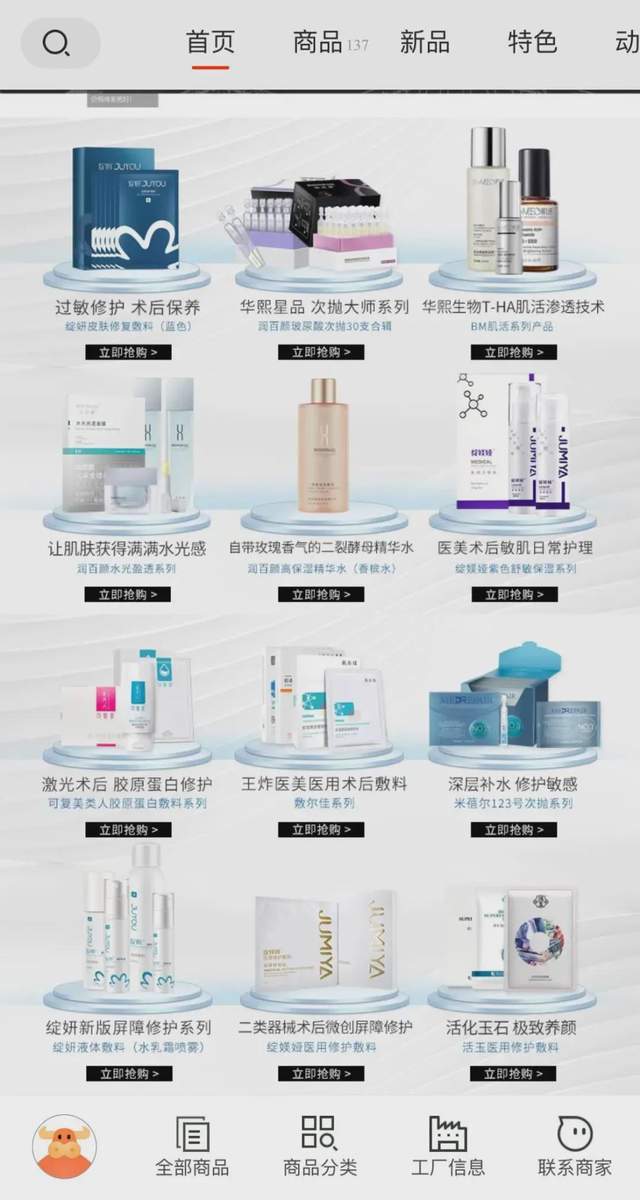Tap 立即抢购 under 过敏修护 术后保养

pos(128,352)
